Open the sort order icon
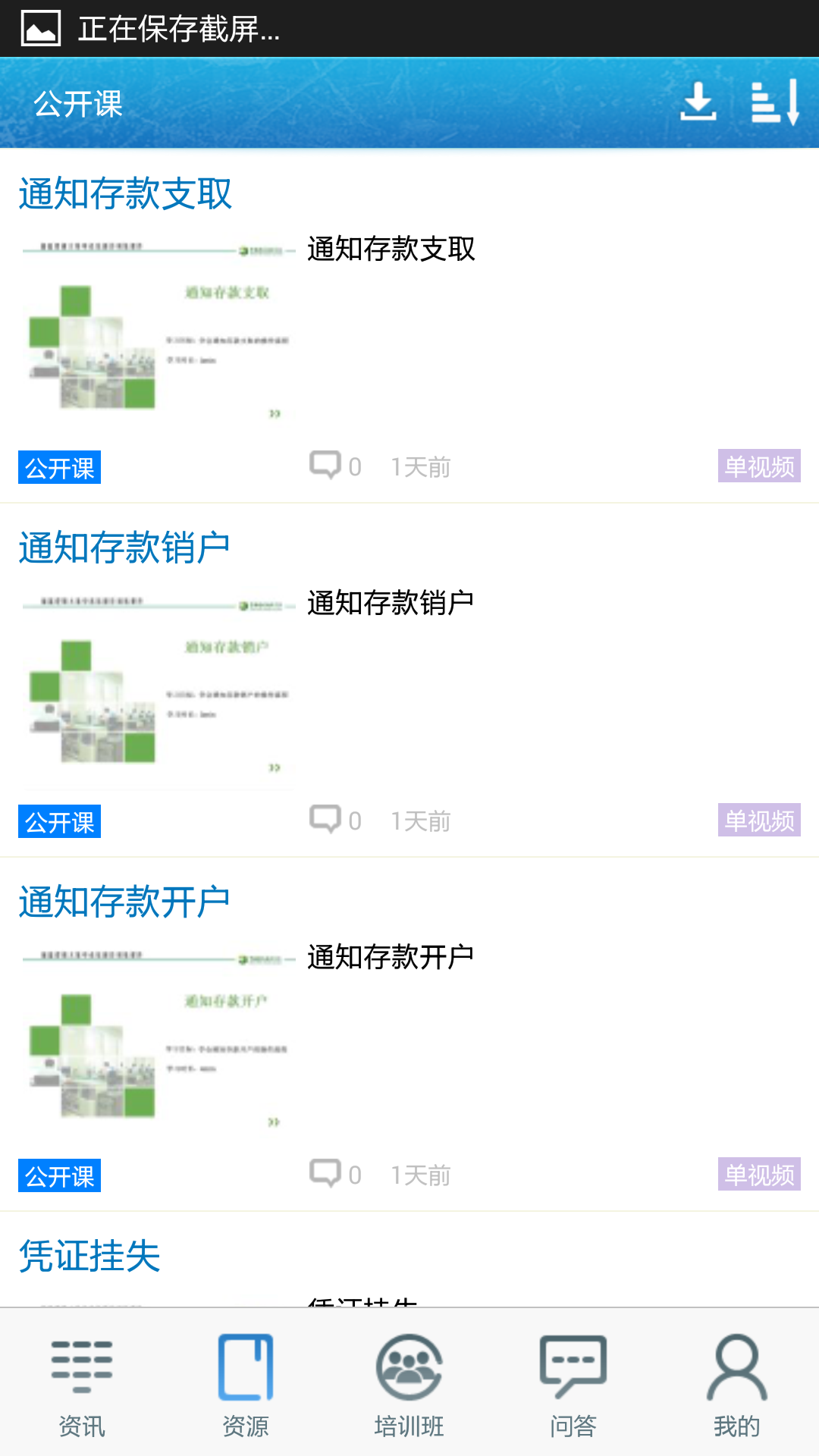This screenshot has width=819, height=1456. pyautogui.click(x=775, y=102)
